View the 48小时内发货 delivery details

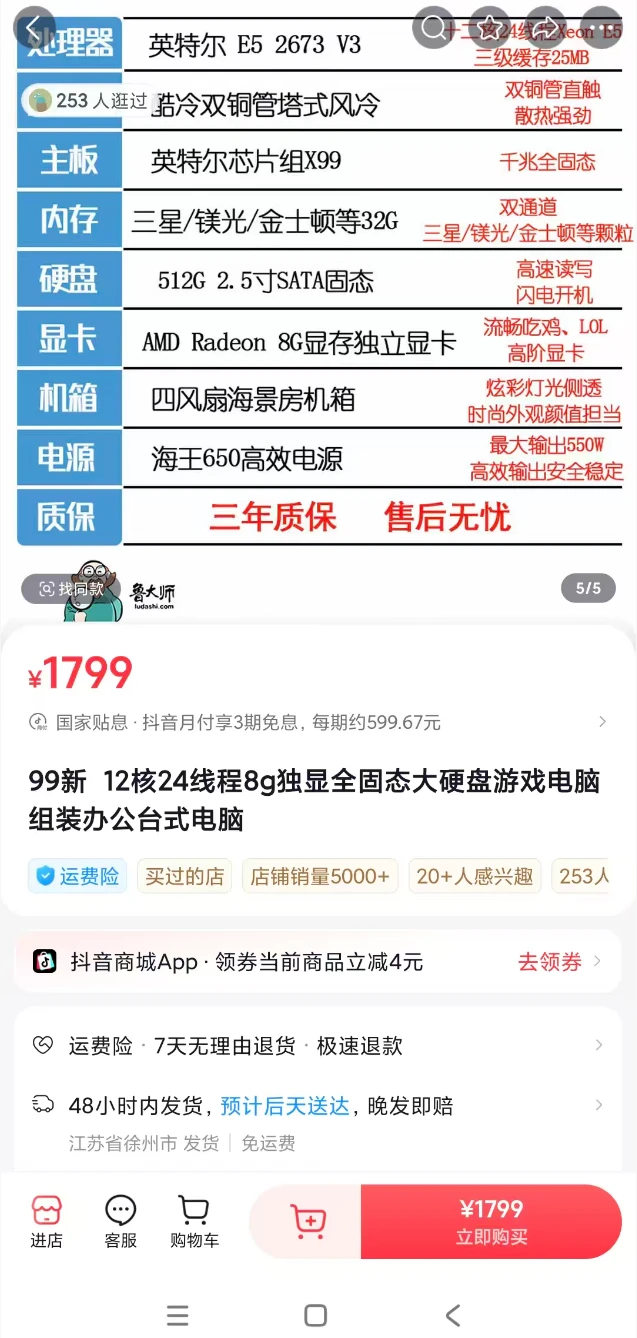pyautogui.click(x=318, y=1106)
